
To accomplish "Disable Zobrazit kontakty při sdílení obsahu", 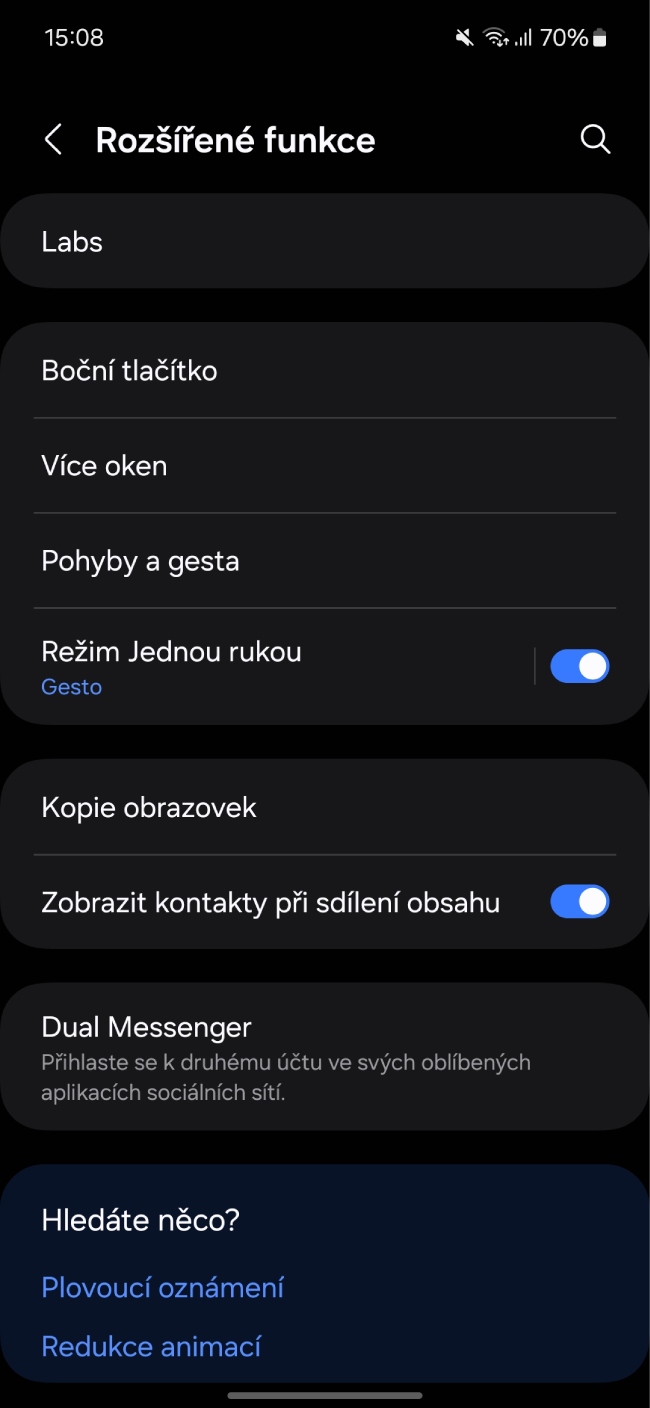I will click(x=580, y=902).
